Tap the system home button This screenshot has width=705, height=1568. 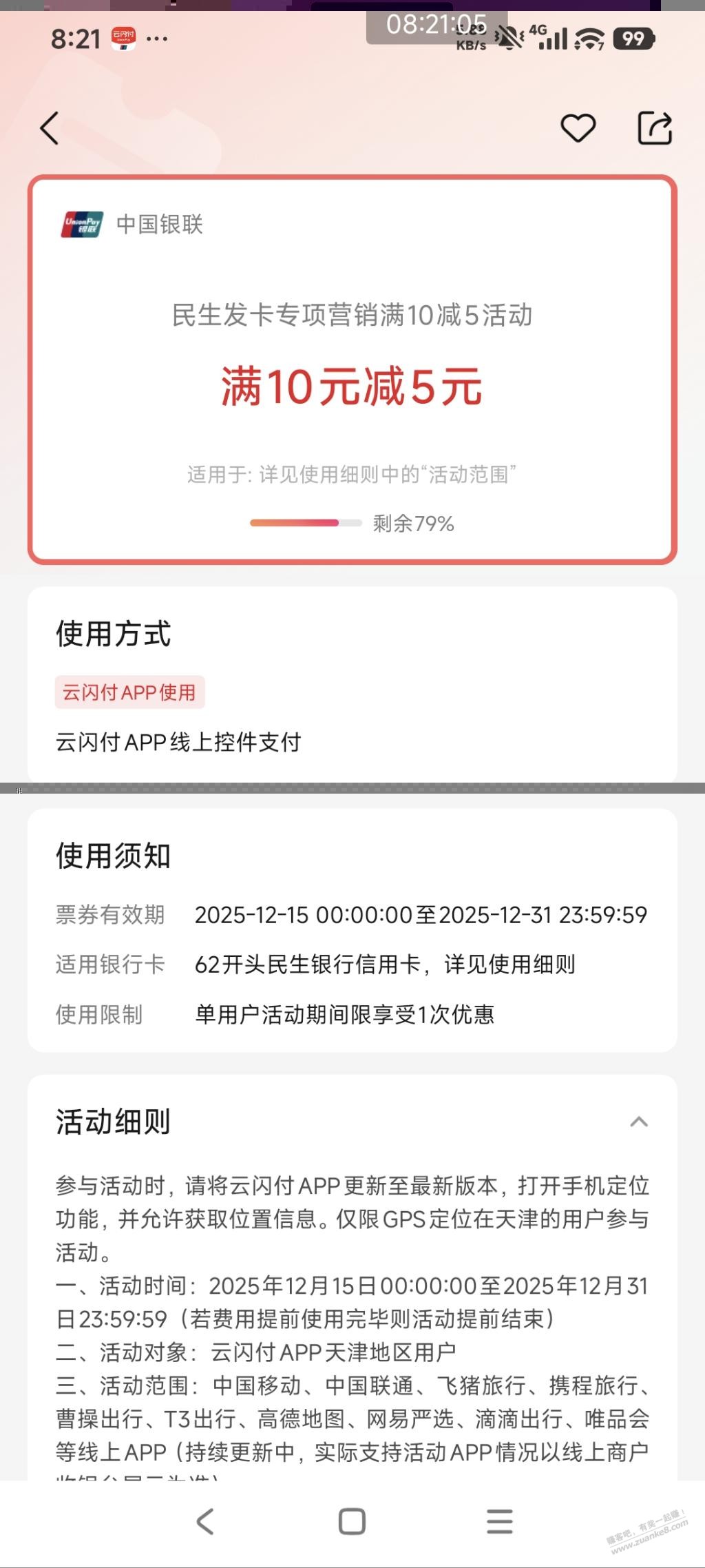pyautogui.click(x=352, y=1521)
